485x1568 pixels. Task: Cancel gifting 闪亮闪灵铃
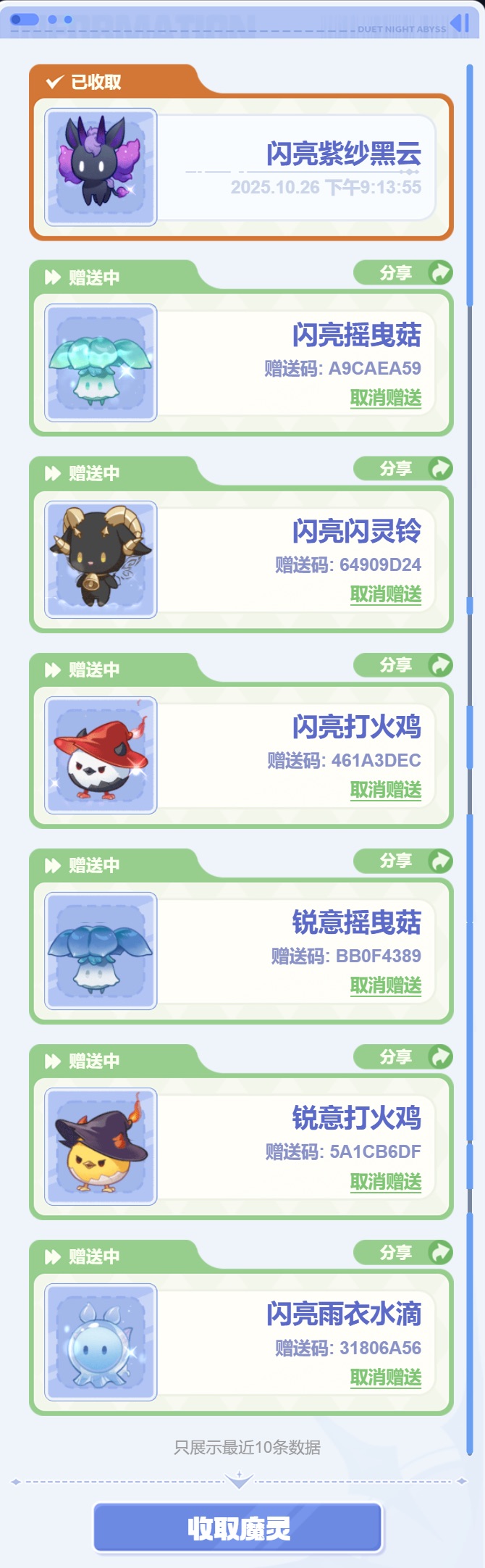pyautogui.click(x=385, y=594)
